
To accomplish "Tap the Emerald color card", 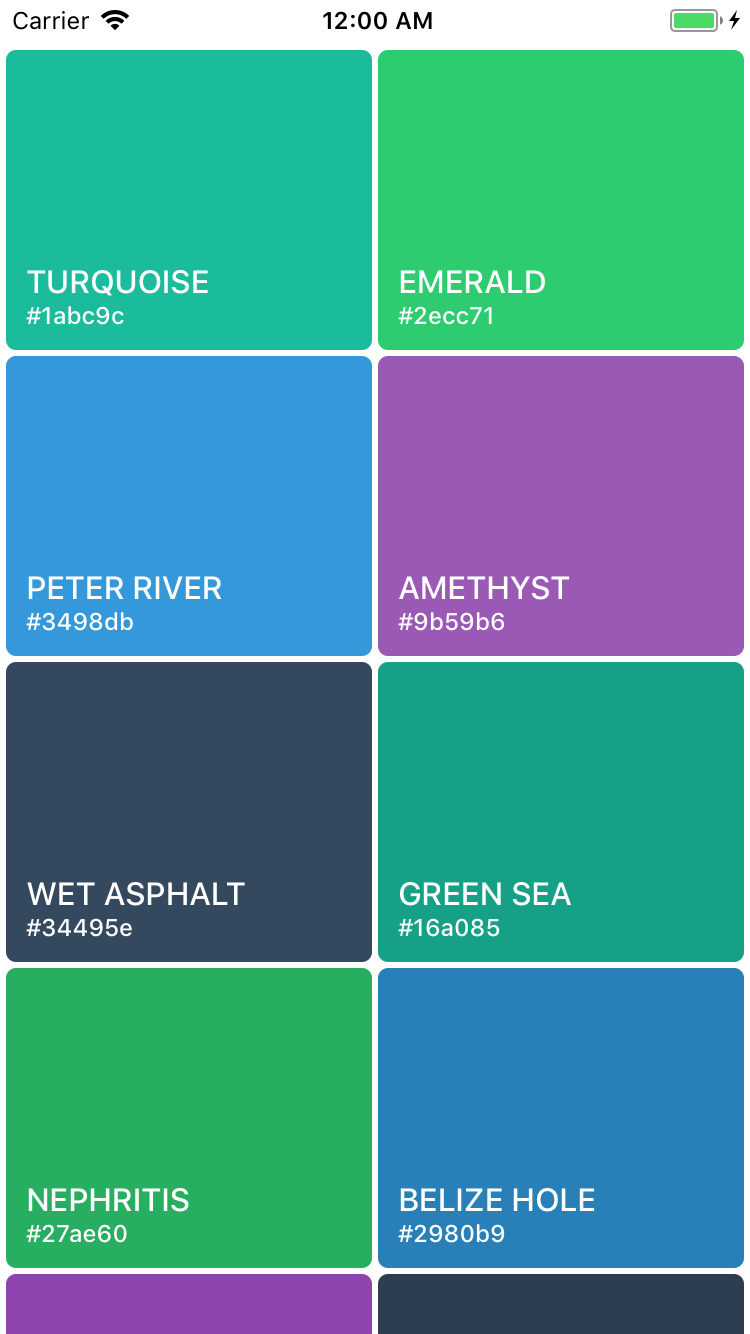I will 561,200.
